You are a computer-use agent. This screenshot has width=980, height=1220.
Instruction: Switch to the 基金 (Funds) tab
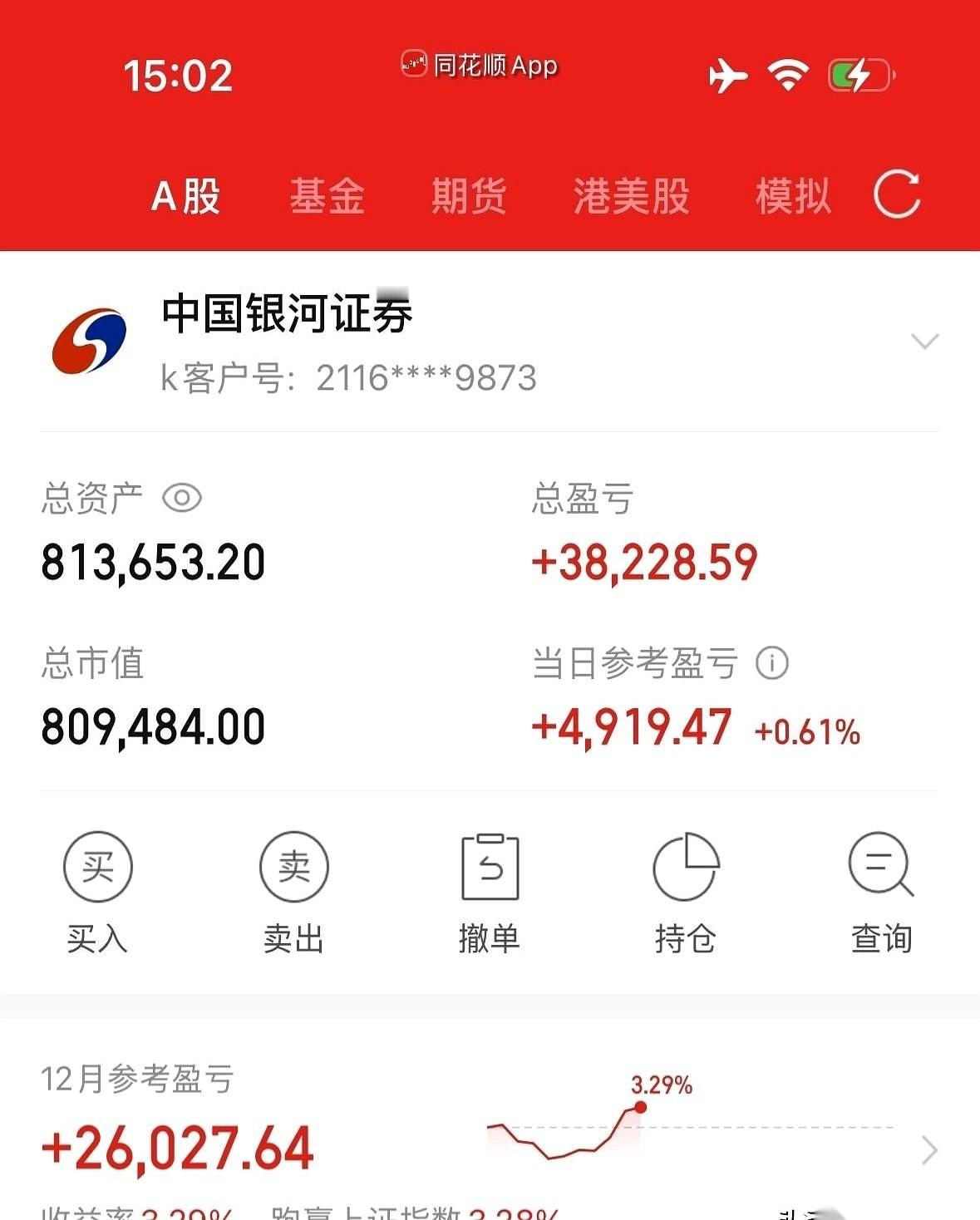point(328,195)
